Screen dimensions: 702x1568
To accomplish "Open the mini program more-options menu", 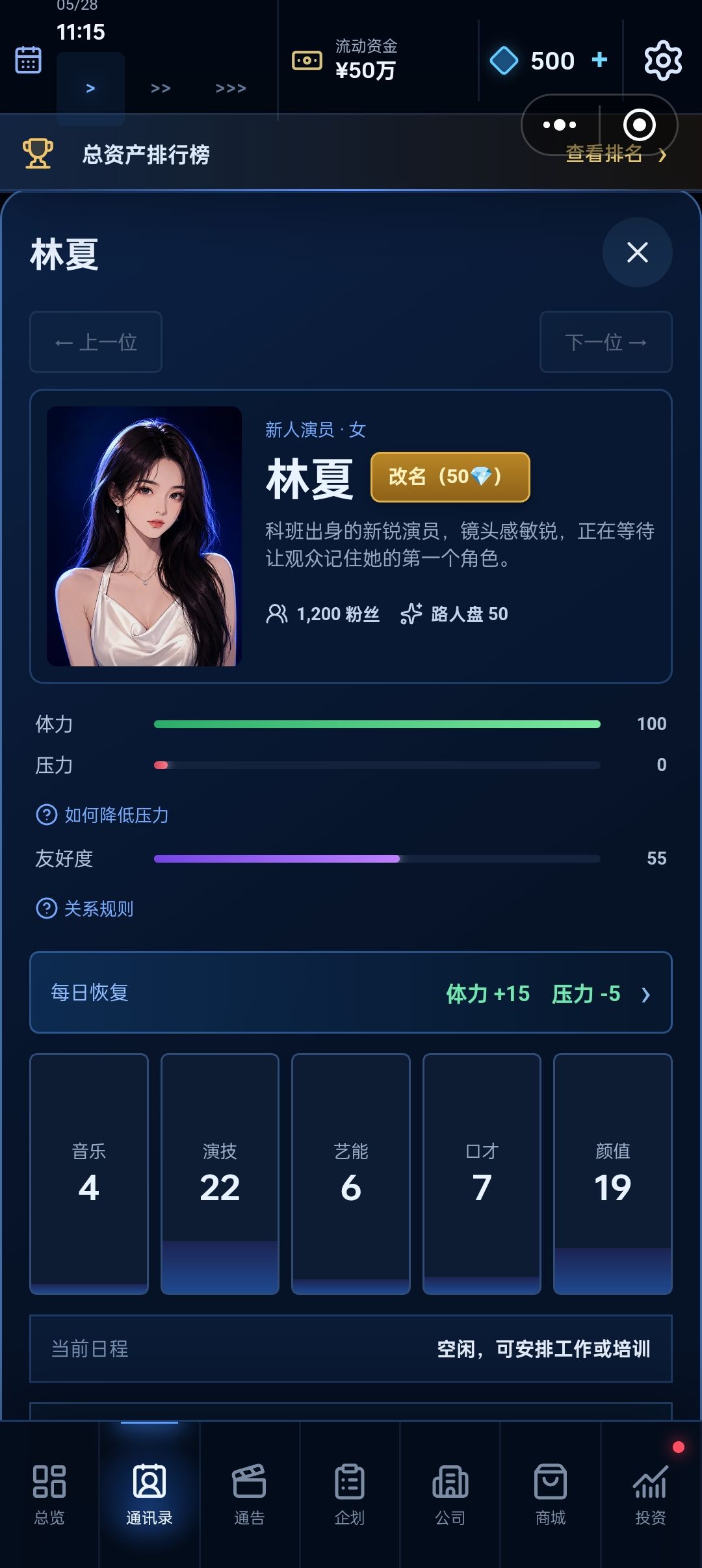I will tap(560, 125).
